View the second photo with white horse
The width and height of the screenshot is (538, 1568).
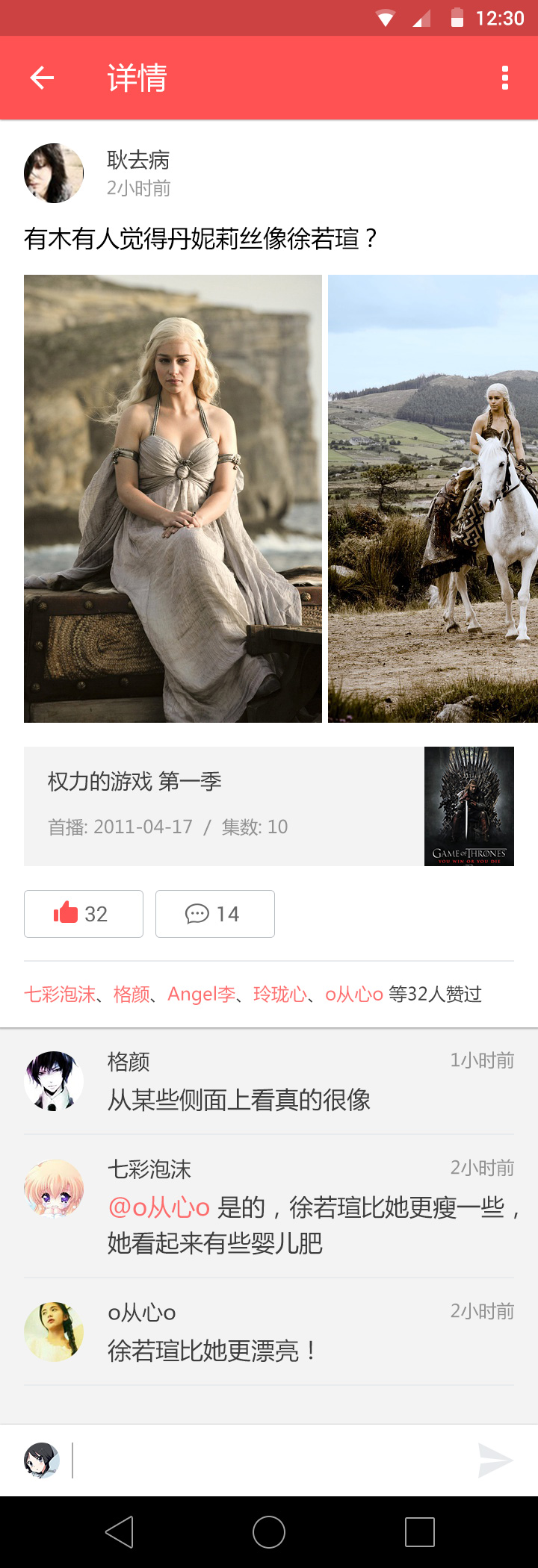[x=433, y=499]
